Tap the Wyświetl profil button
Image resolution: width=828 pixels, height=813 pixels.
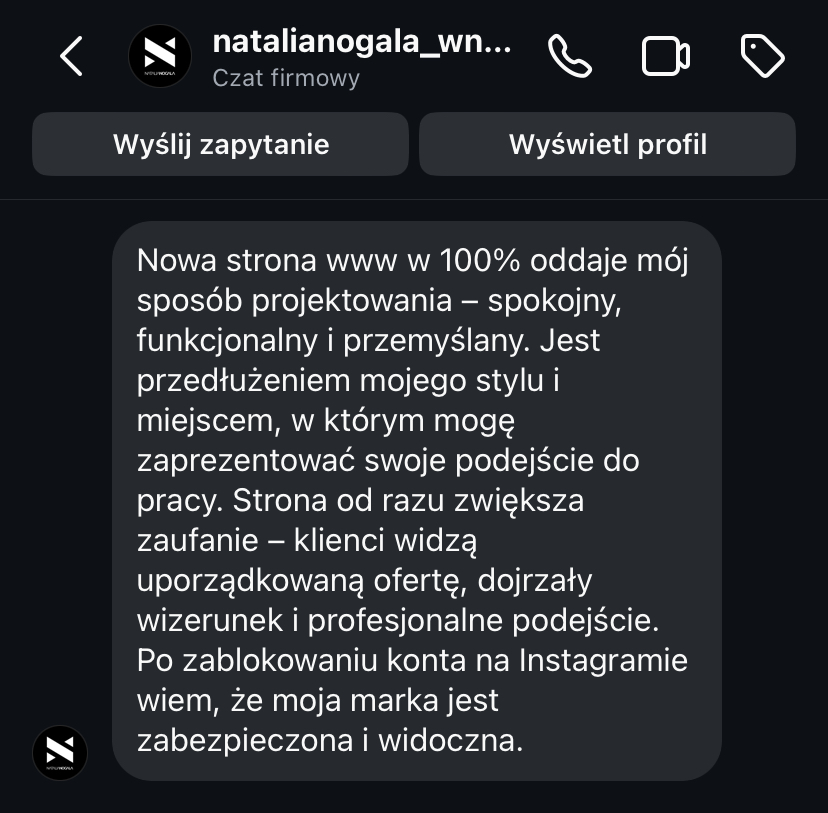607,144
